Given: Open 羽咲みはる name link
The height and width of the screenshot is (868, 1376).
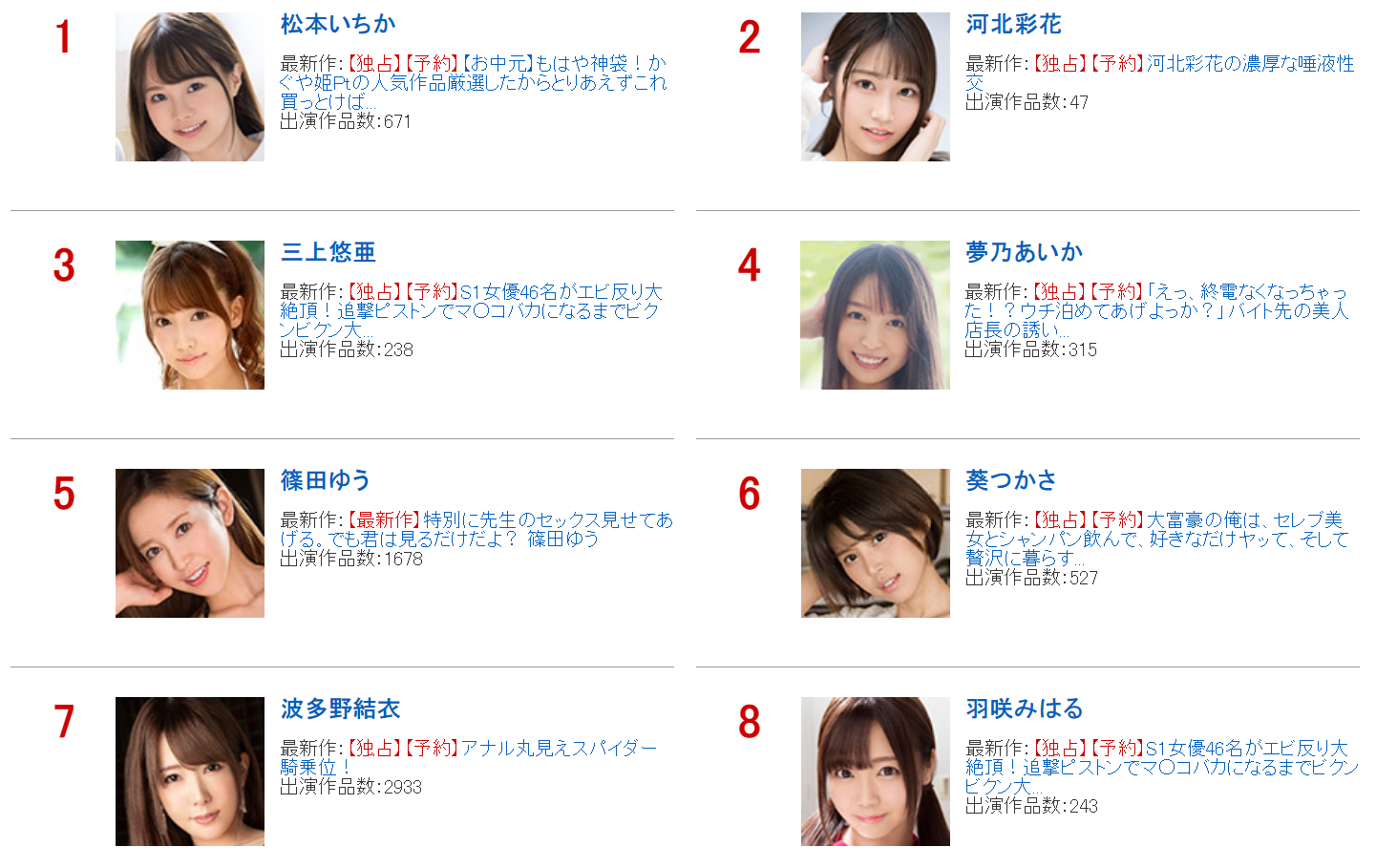Looking at the screenshot, I should [x=1024, y=709].
